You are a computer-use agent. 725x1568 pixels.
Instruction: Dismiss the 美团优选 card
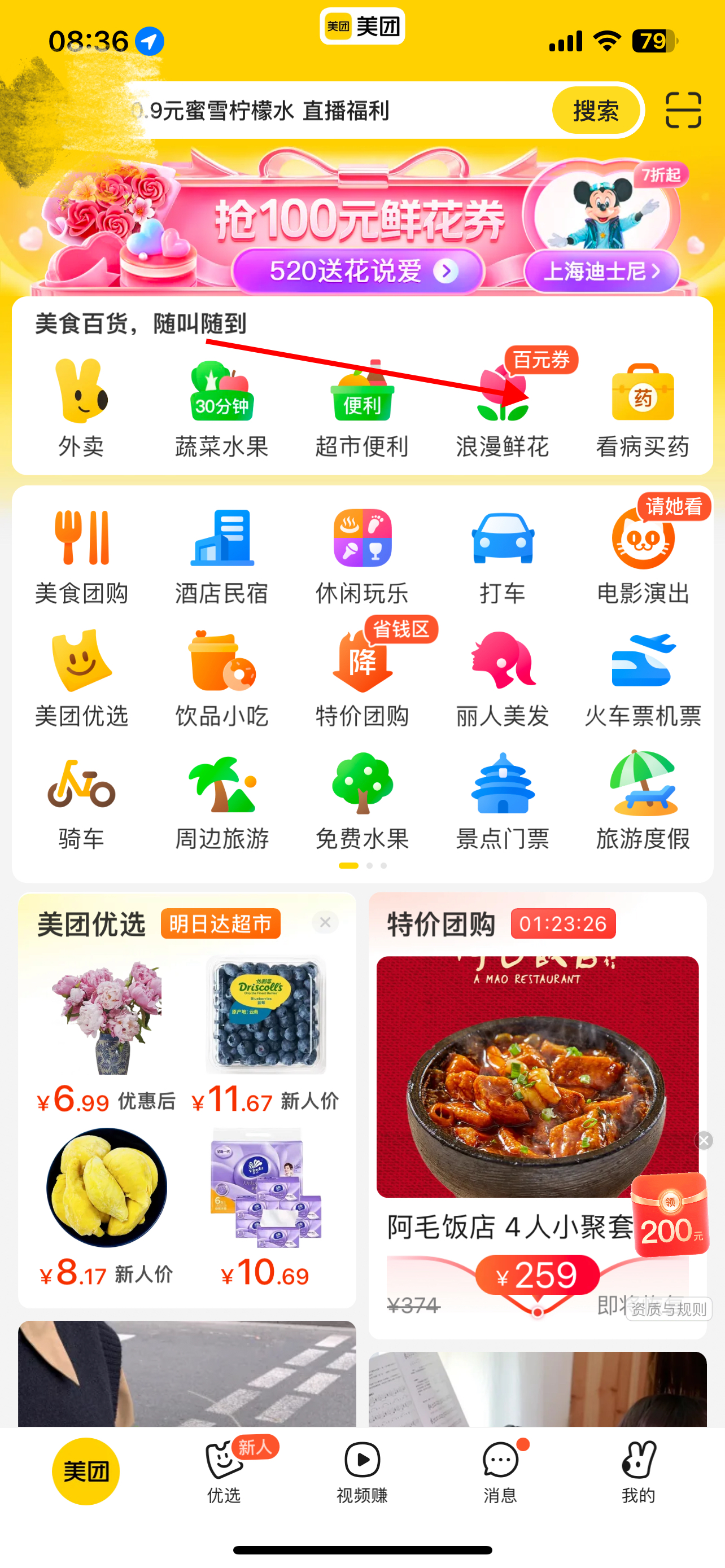coord(325,923)
